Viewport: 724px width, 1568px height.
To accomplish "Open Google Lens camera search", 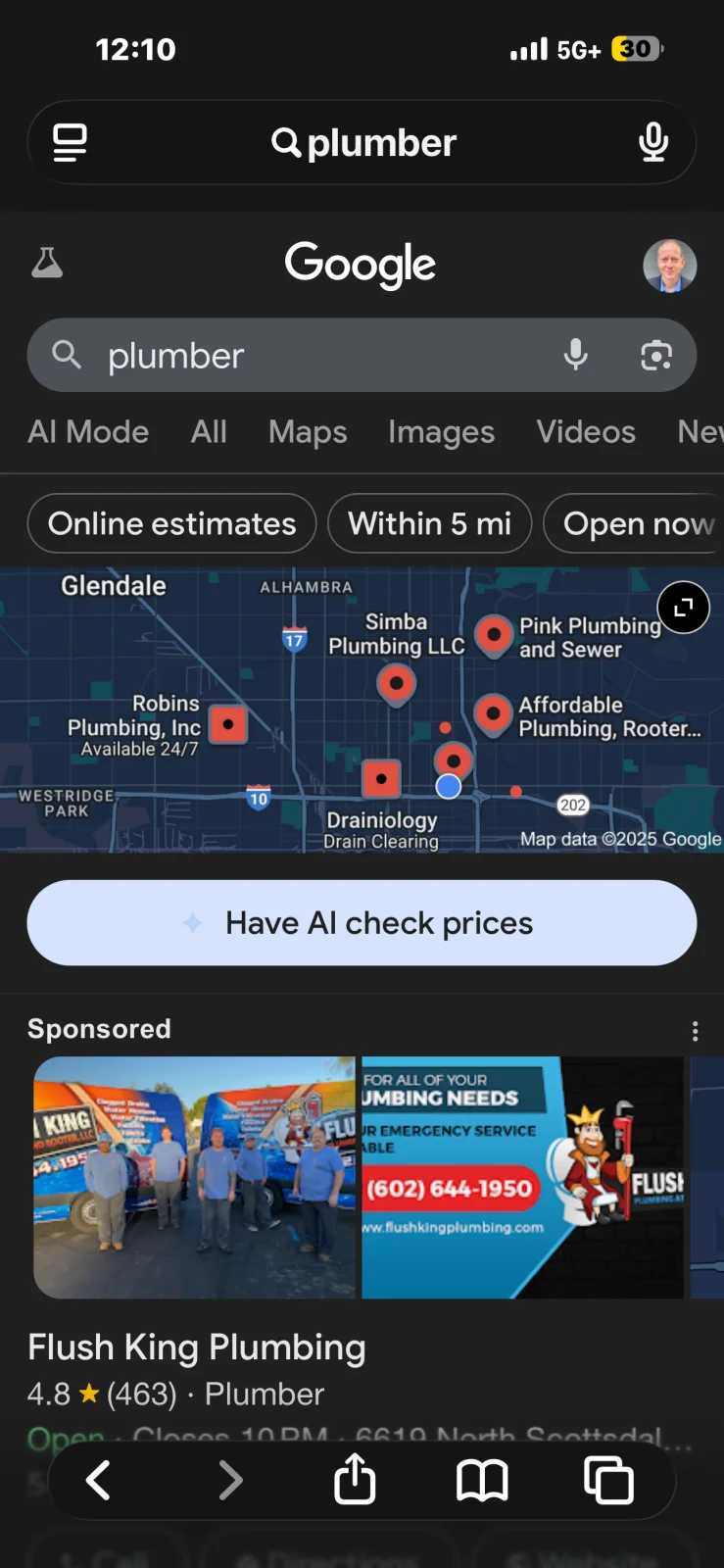I will (x=655, y=355).
